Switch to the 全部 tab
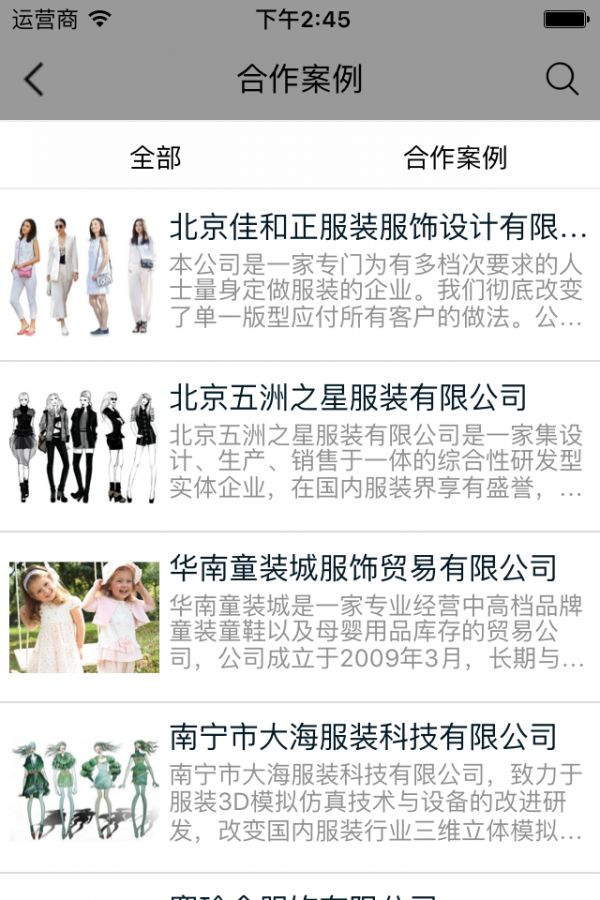The height and width of the screenshot is (900, 600). tap(155, 157)
